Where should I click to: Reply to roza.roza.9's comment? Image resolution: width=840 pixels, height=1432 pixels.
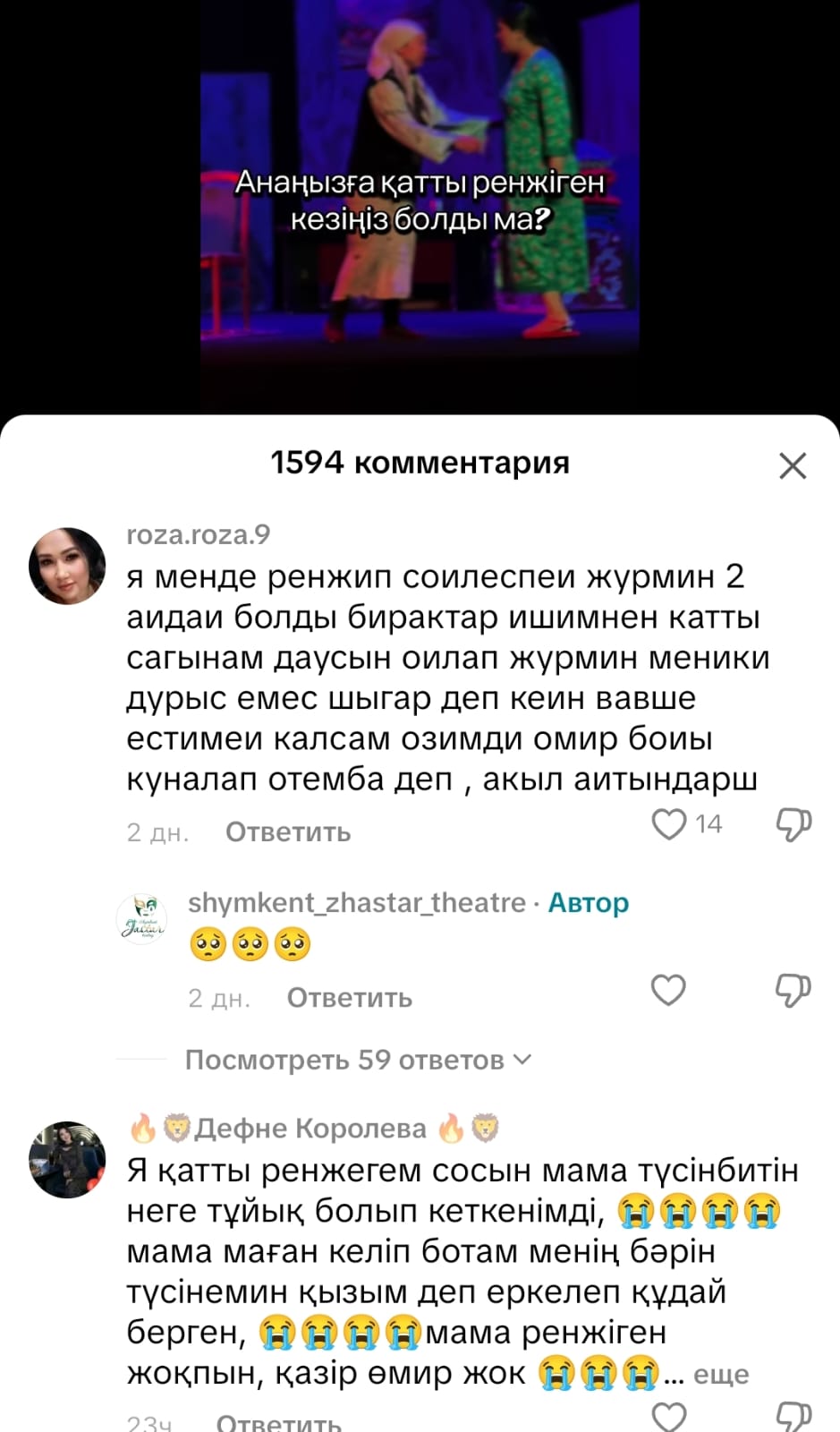coord(287,832)
